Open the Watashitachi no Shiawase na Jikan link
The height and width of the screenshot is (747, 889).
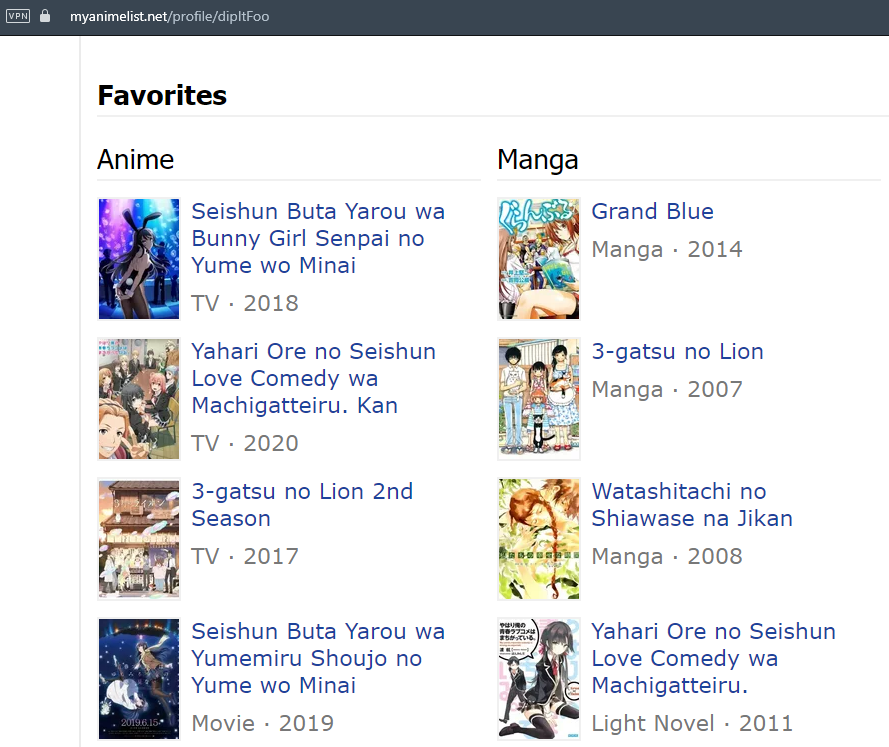click(x=691, y=505)
